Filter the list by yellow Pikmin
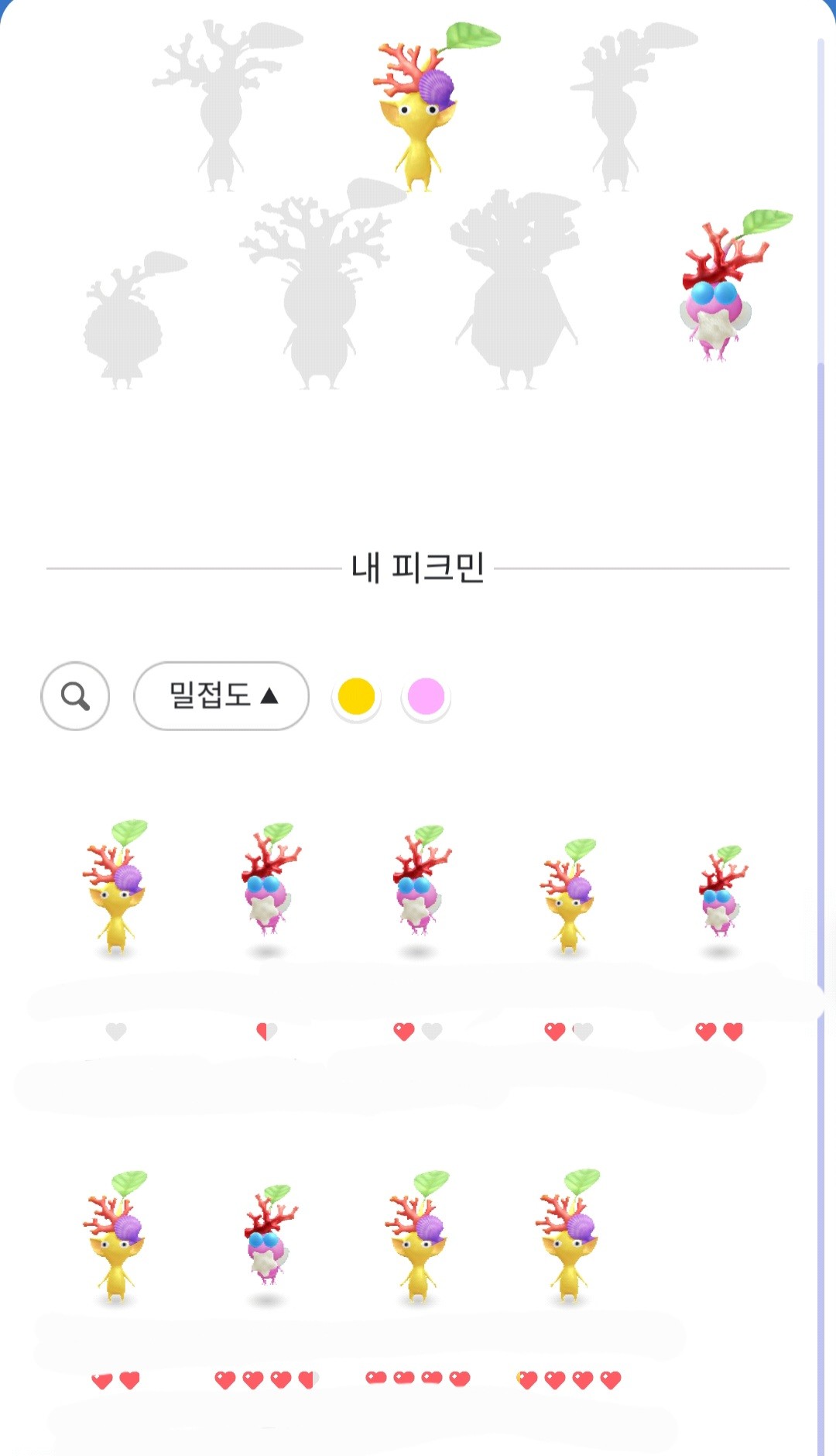 pos(356,696)
